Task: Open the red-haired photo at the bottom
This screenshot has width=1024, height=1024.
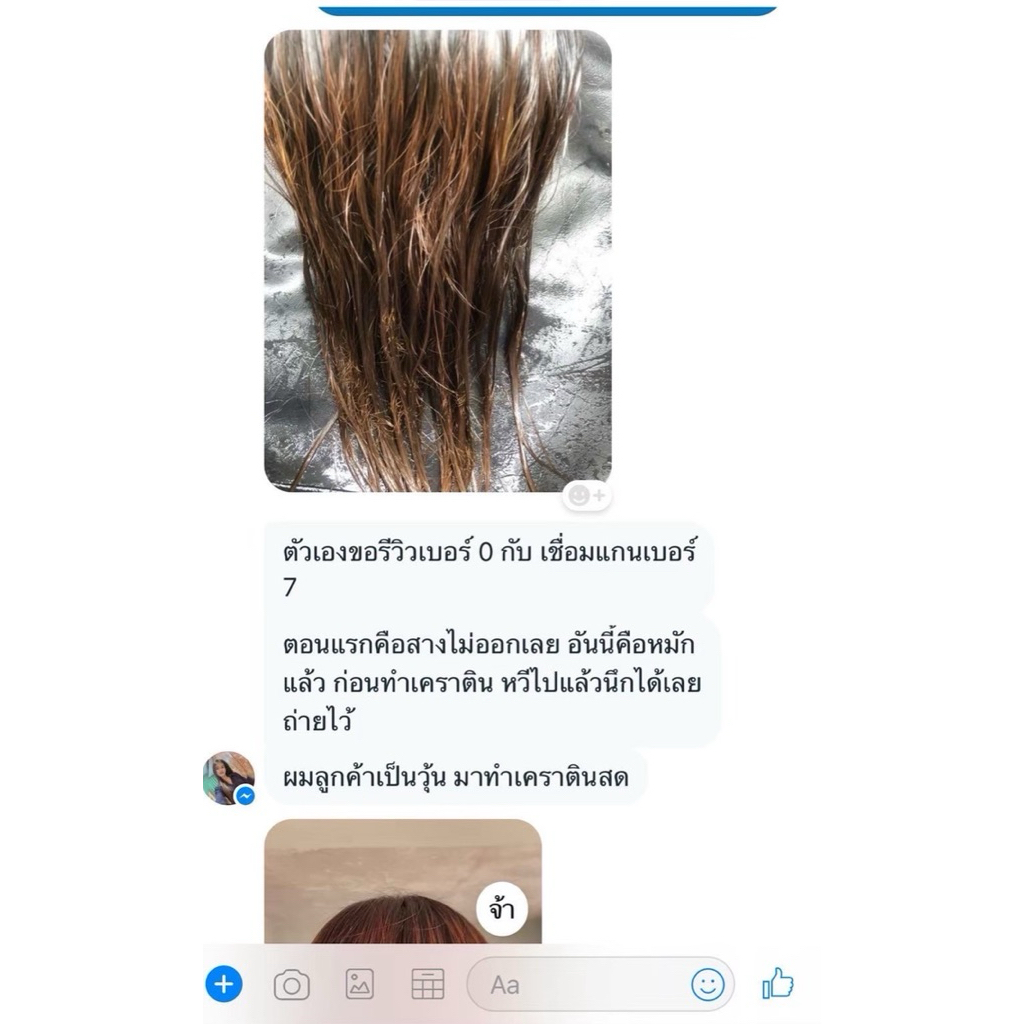Action: (x=403, y=881)
